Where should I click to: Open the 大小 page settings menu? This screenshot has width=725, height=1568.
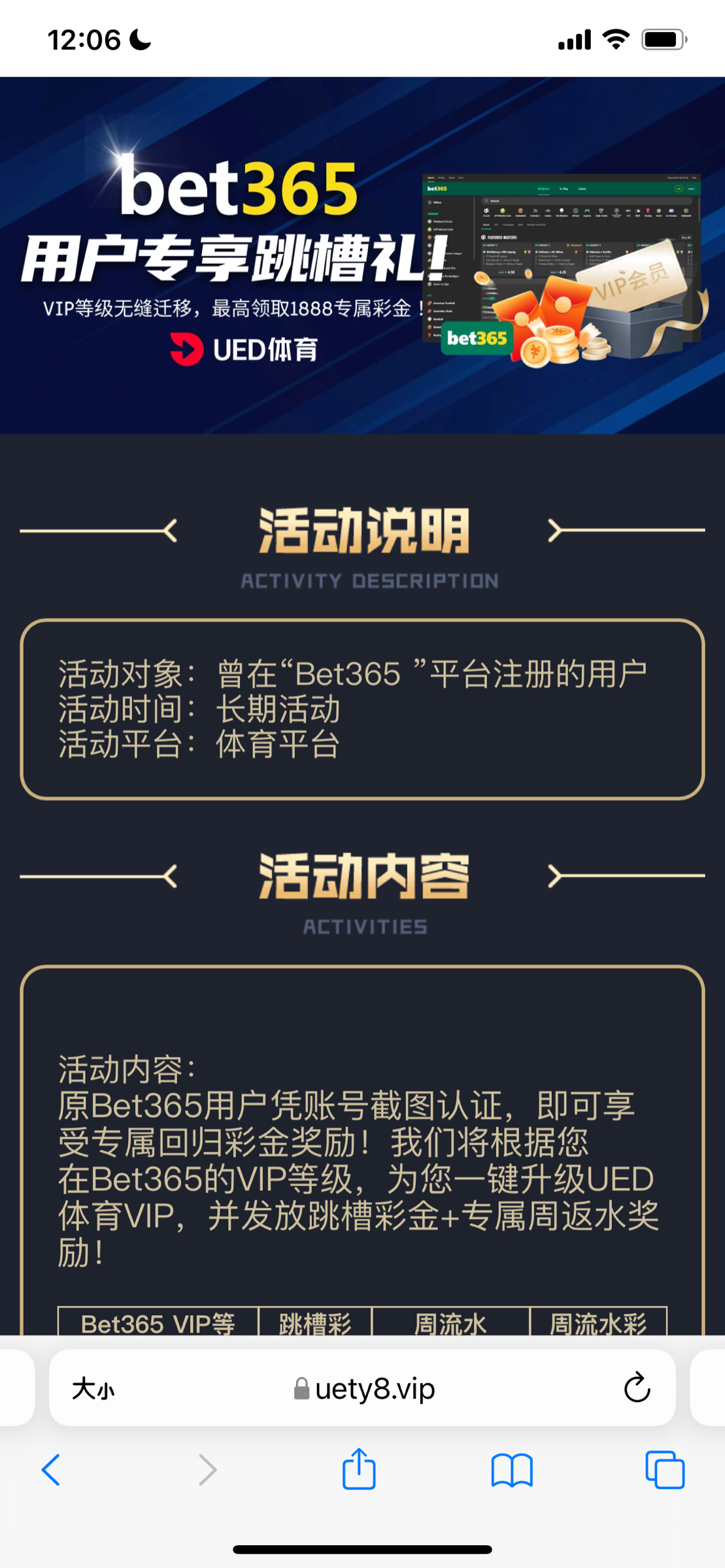coord(93,1389)
